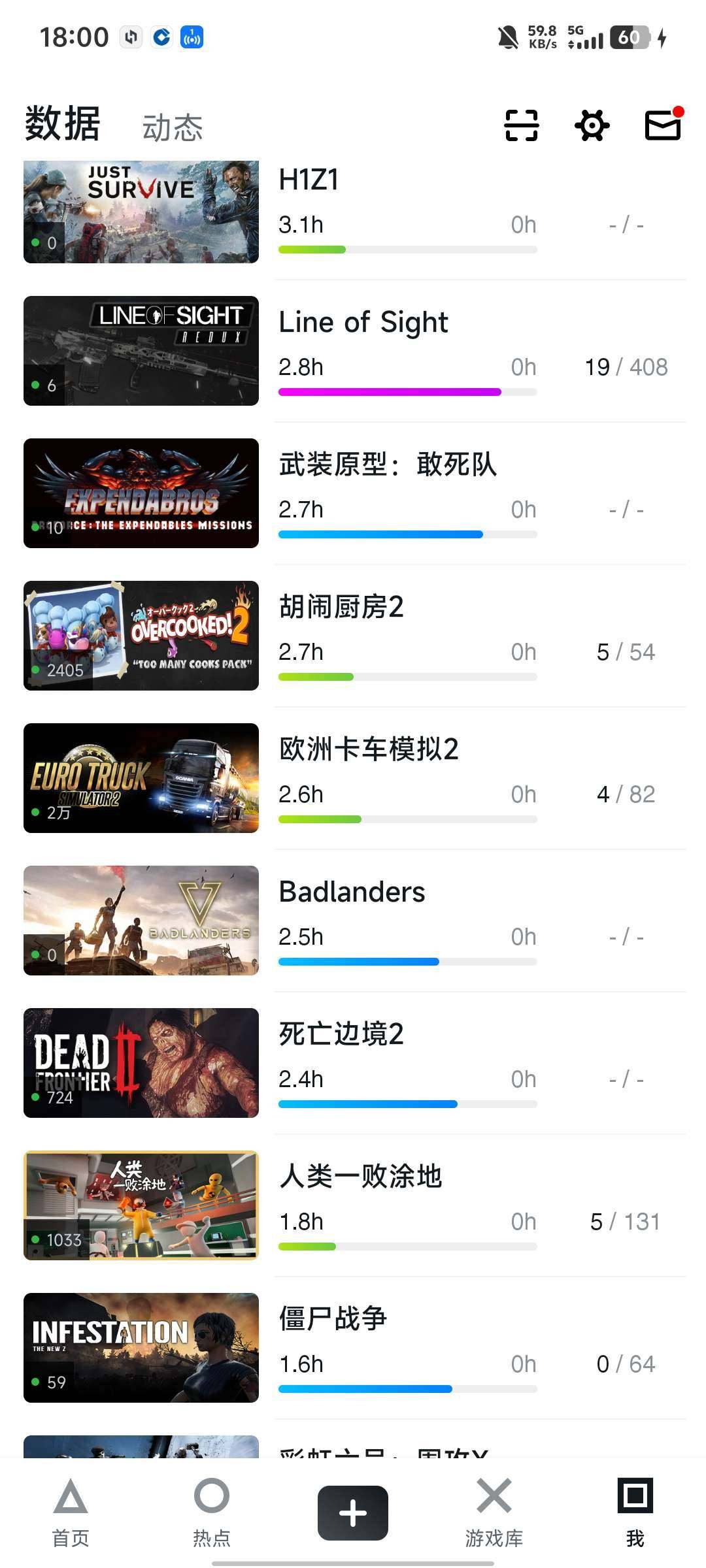Tap the Line of Sight progress bar
Image resolution: width=706 pixels, height=1568 pixels.
[407, 392]
